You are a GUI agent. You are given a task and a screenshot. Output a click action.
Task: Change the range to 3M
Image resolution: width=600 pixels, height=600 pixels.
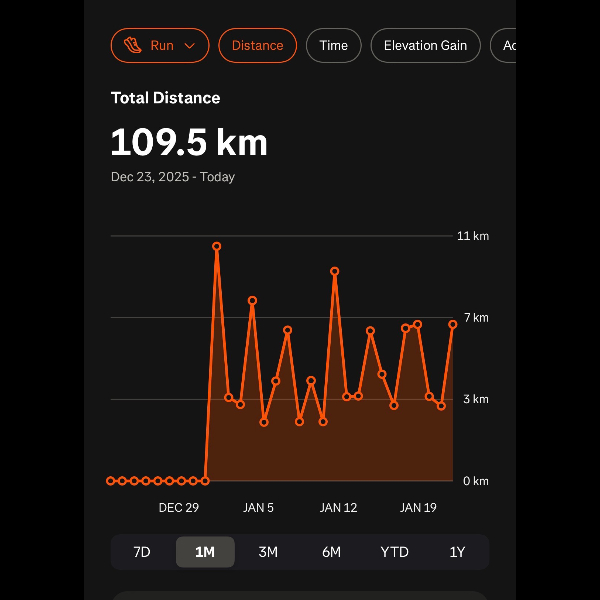(x=268, y=552)
